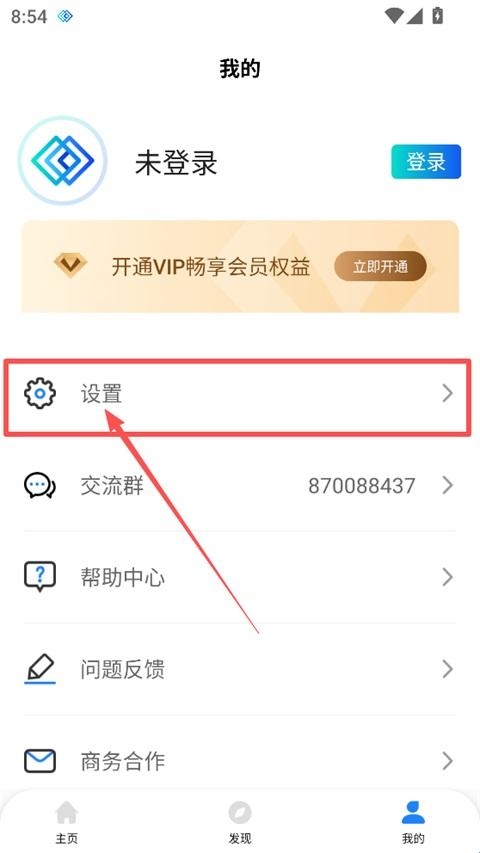Select the 我的 profile tab

(x=413, y=821)
